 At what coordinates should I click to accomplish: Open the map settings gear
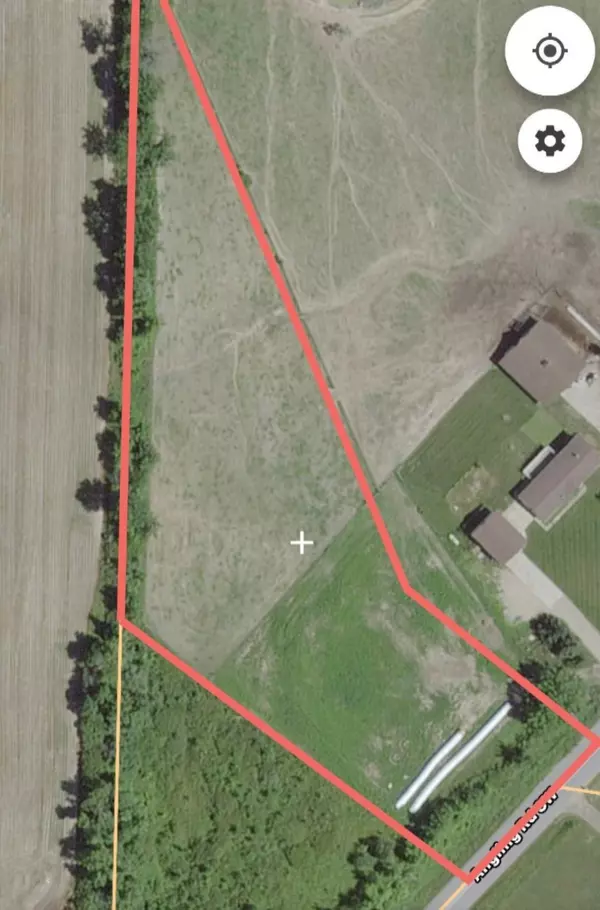(x=549, y=141)
